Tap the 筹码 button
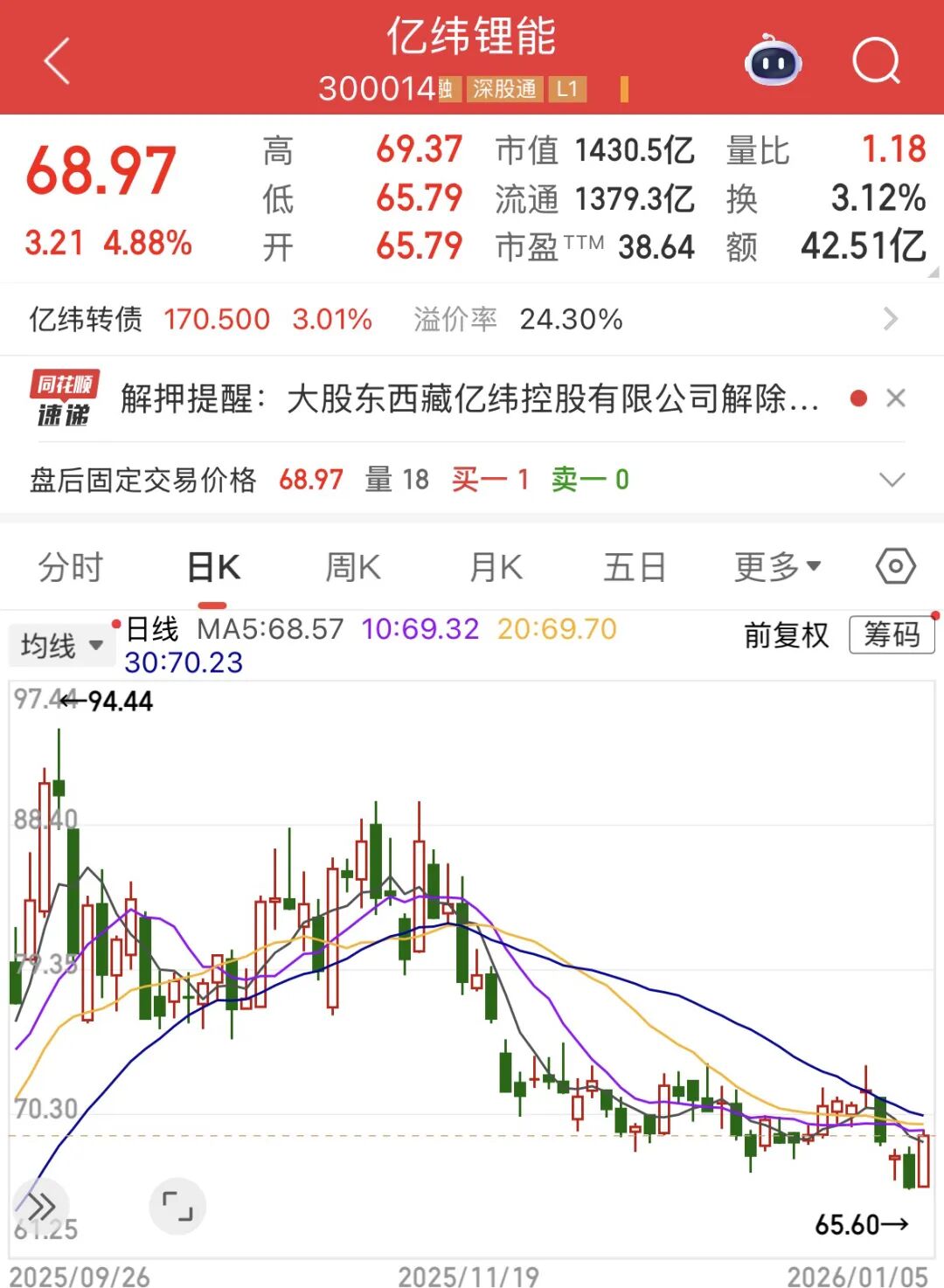 click(x=892, y=635)
